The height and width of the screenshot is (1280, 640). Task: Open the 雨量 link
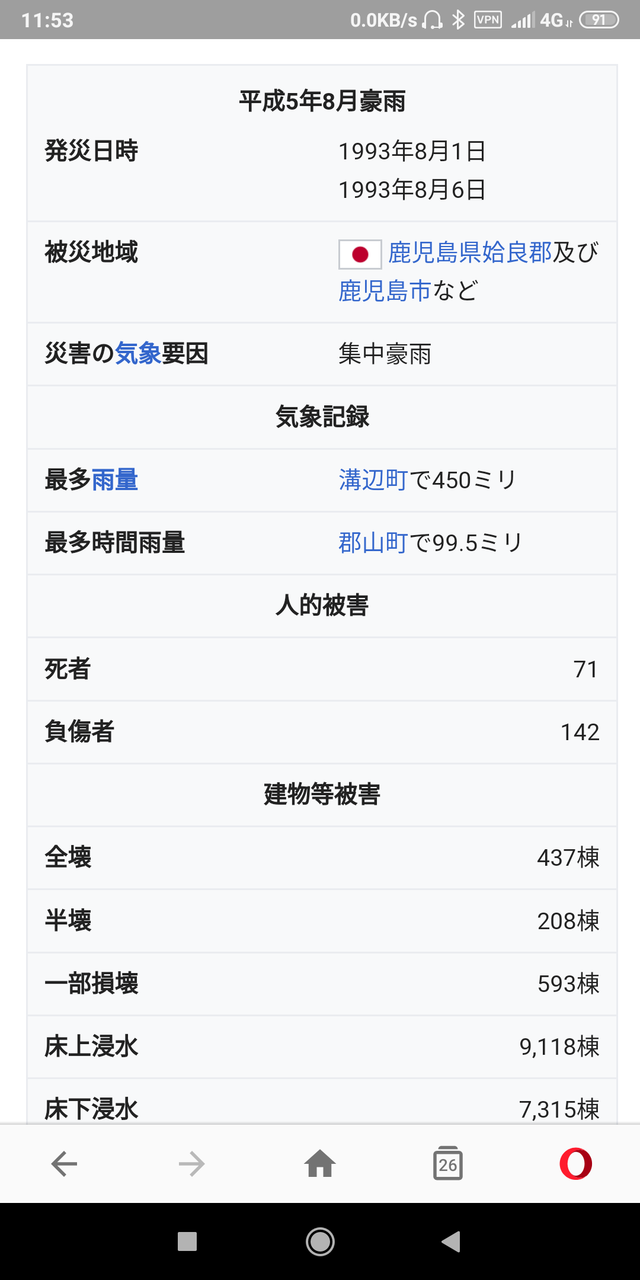pyautogui.click(x=115, y=480)
